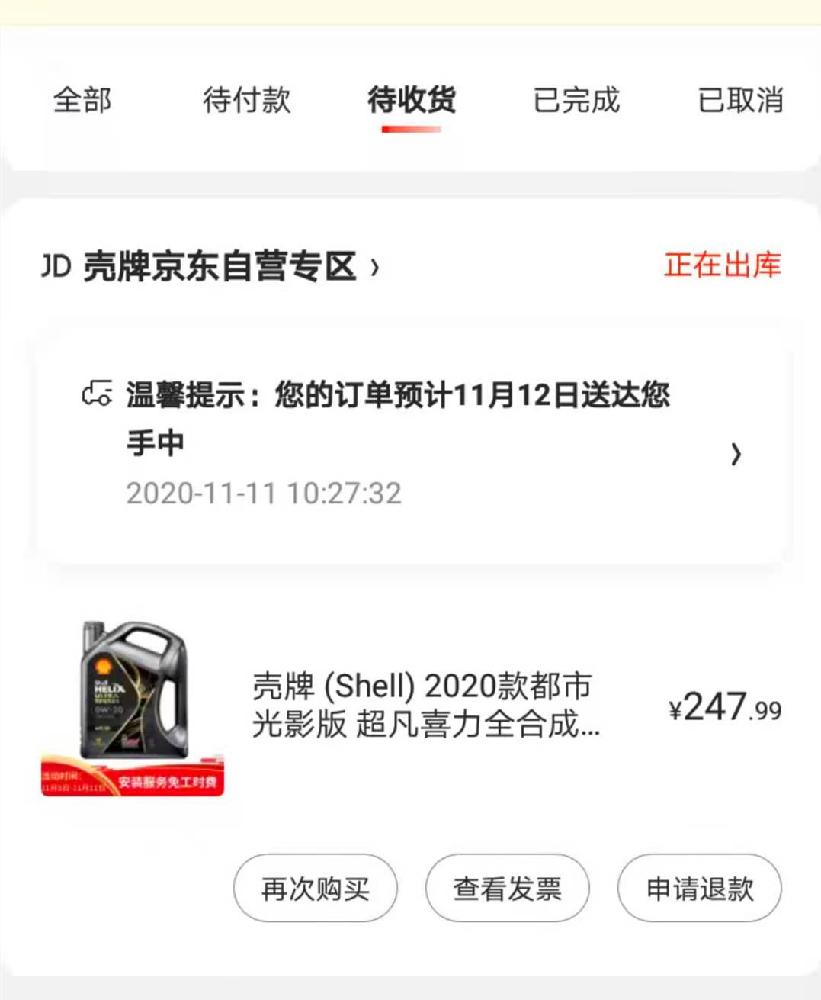View the 已取消 orders tab
The image size is (821, 1000).
pyautogui.click(x=740, y=100)
